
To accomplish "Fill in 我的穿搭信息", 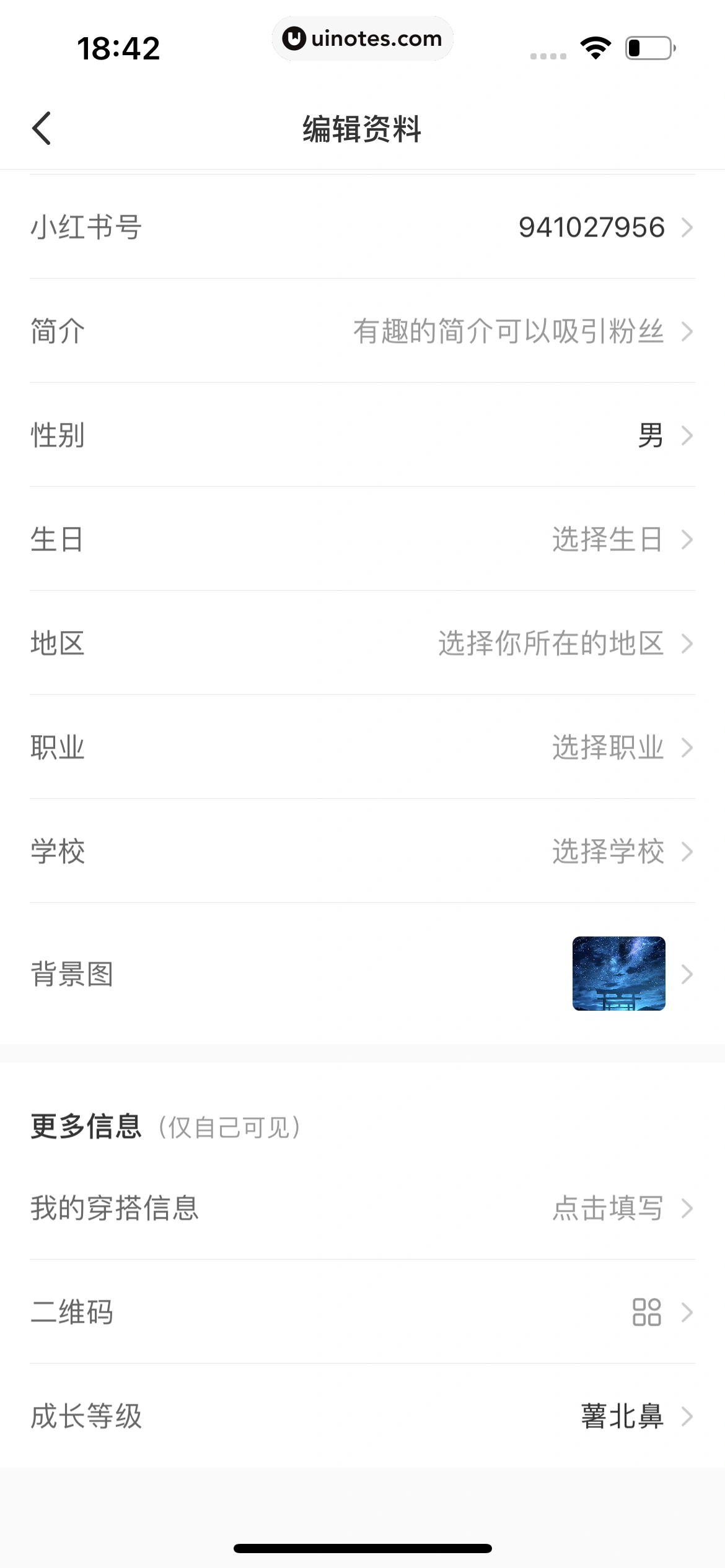I will click(x=362, y=1208).
